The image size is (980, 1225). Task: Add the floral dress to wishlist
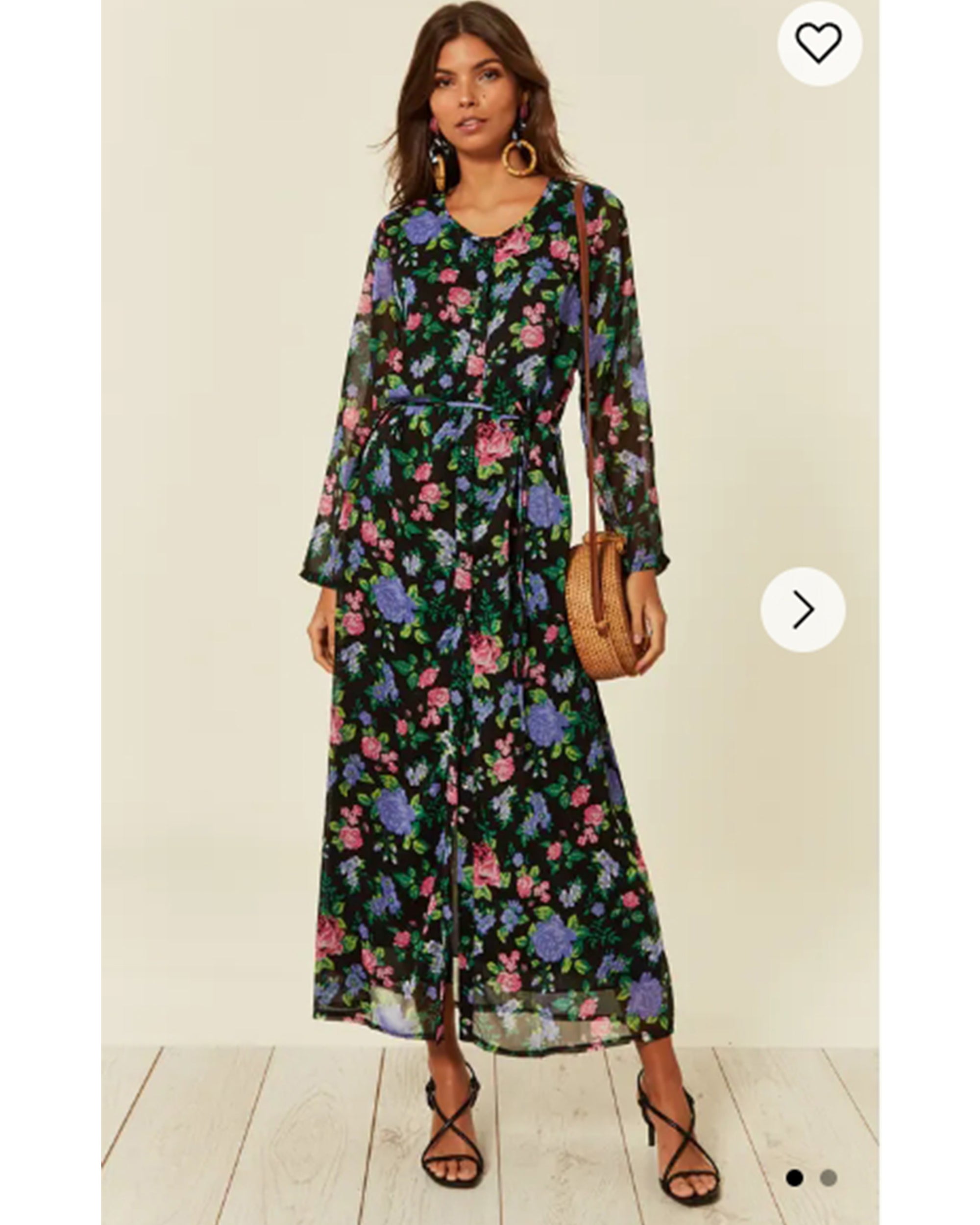pyautogui.click(x=819, y=43)
